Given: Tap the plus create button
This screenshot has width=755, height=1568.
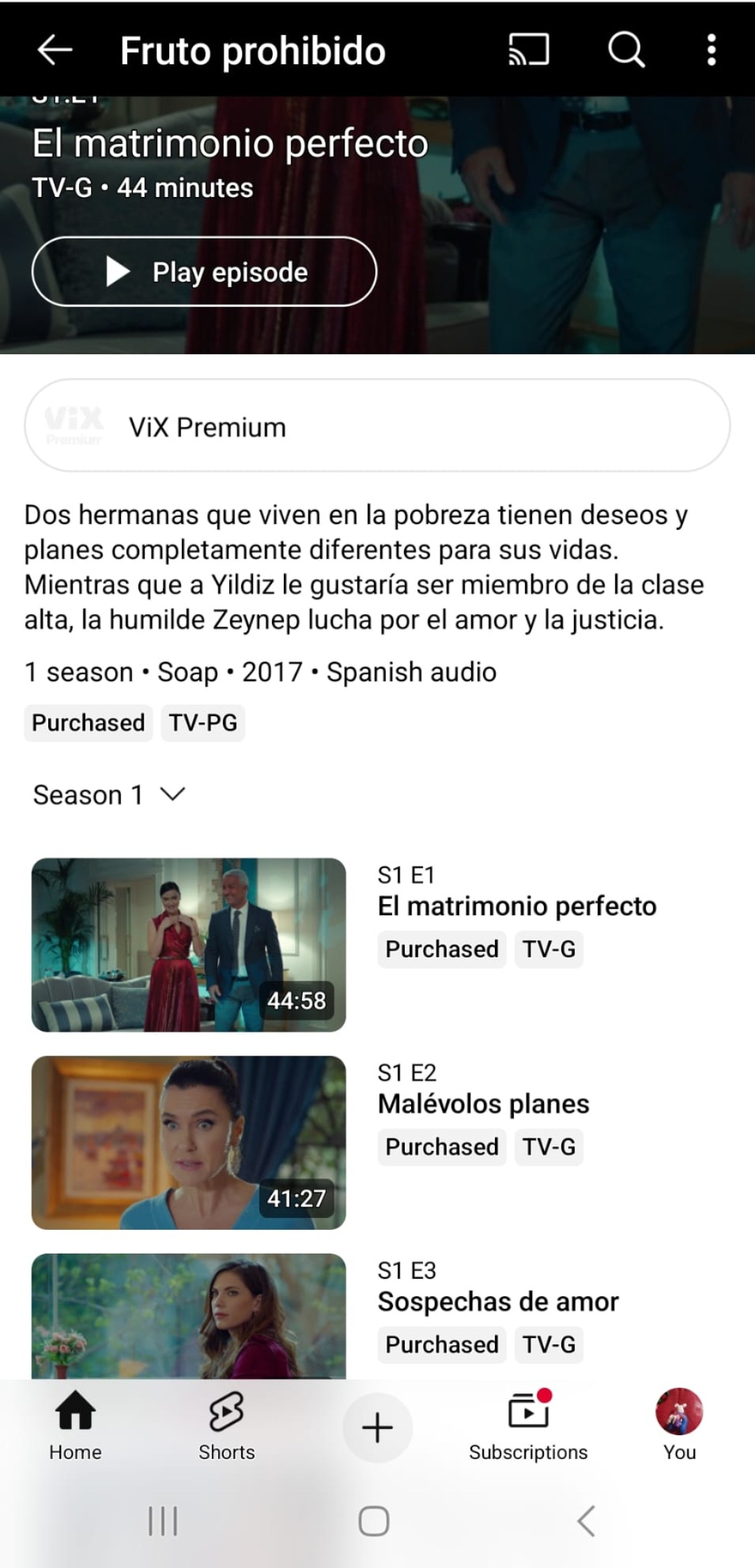Looking at the screenshot, I should (x=377, y=1427).
